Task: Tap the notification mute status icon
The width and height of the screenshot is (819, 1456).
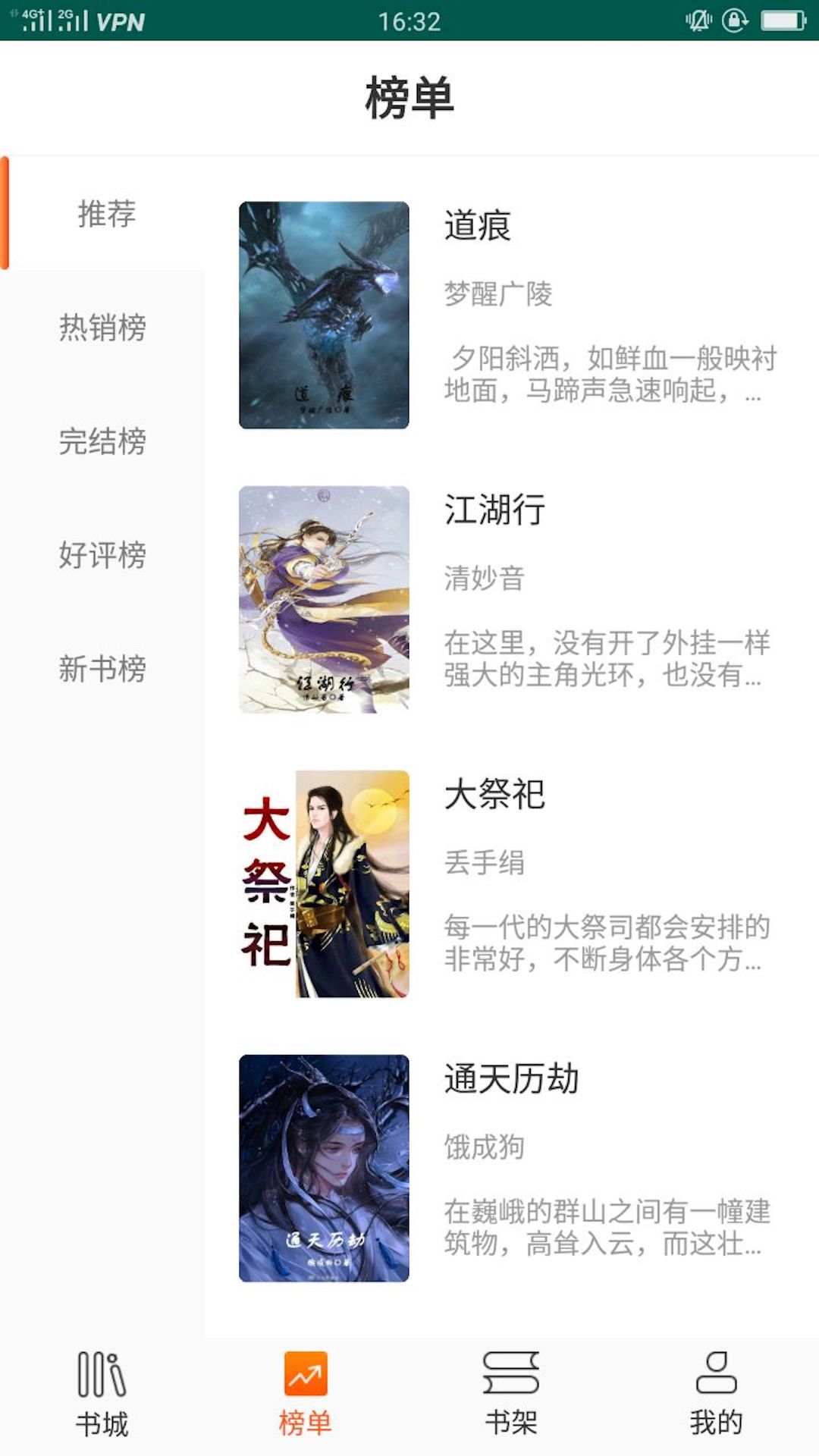Action: (695, 21)
